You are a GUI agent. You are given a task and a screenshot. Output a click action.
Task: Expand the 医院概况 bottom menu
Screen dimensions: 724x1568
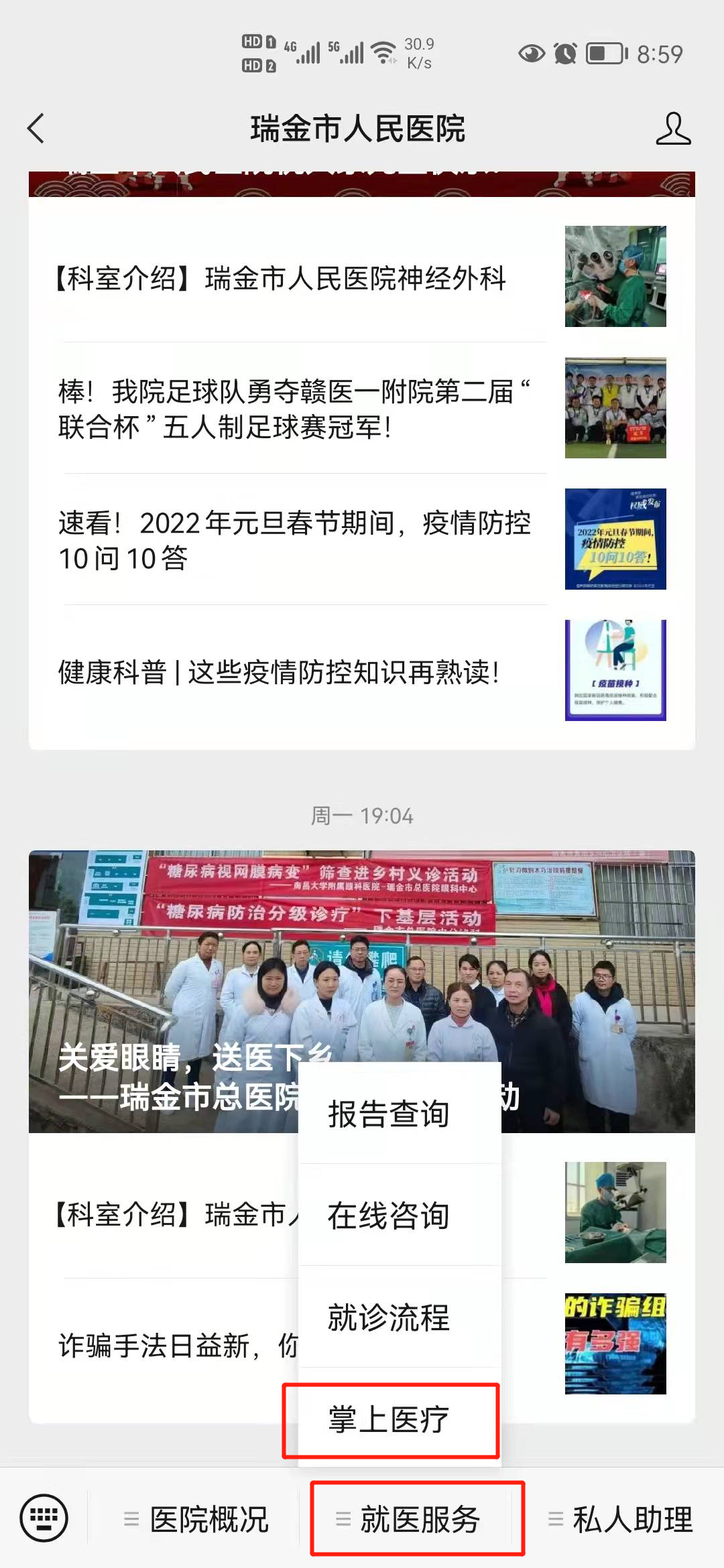coord(194,1518)
